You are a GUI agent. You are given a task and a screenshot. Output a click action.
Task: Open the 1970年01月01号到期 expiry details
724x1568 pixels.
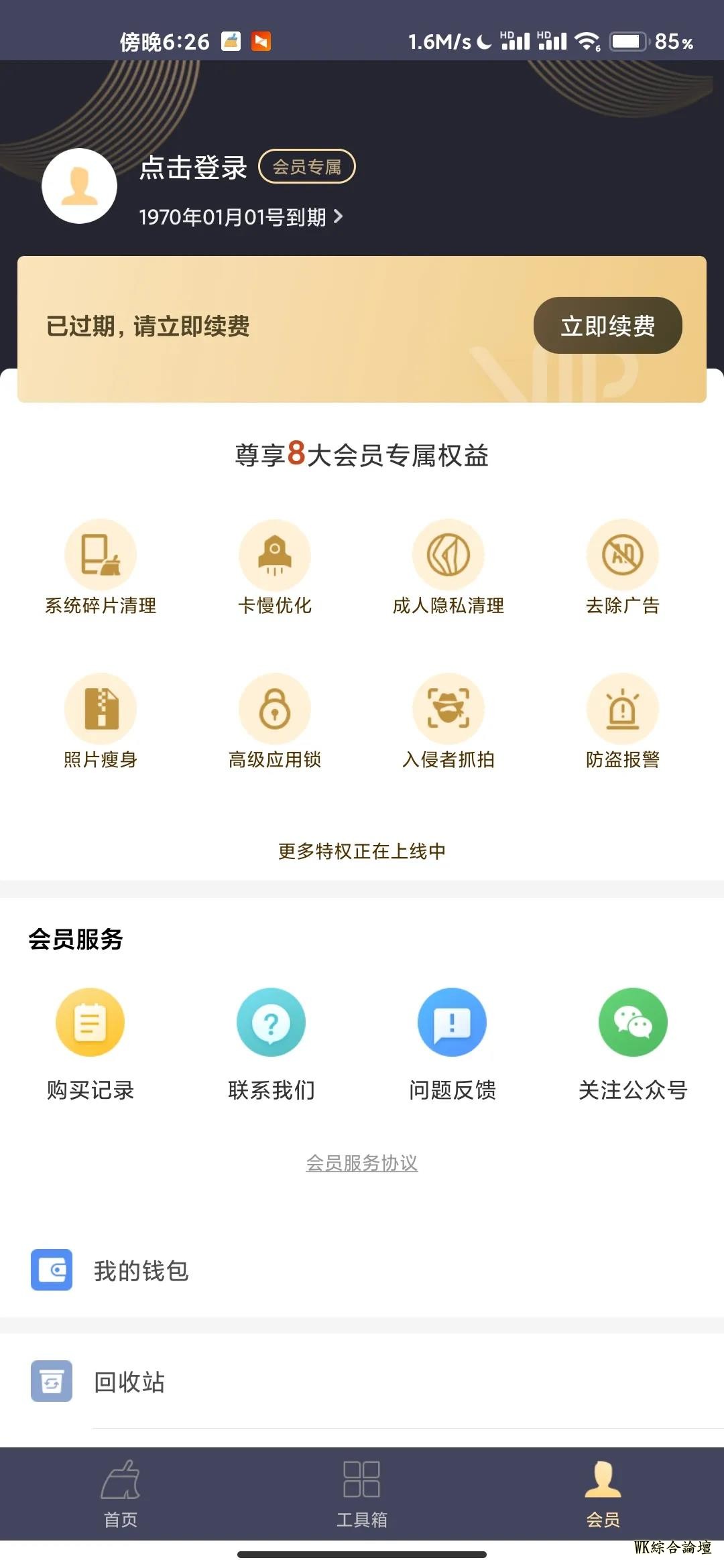pos(240,217)
